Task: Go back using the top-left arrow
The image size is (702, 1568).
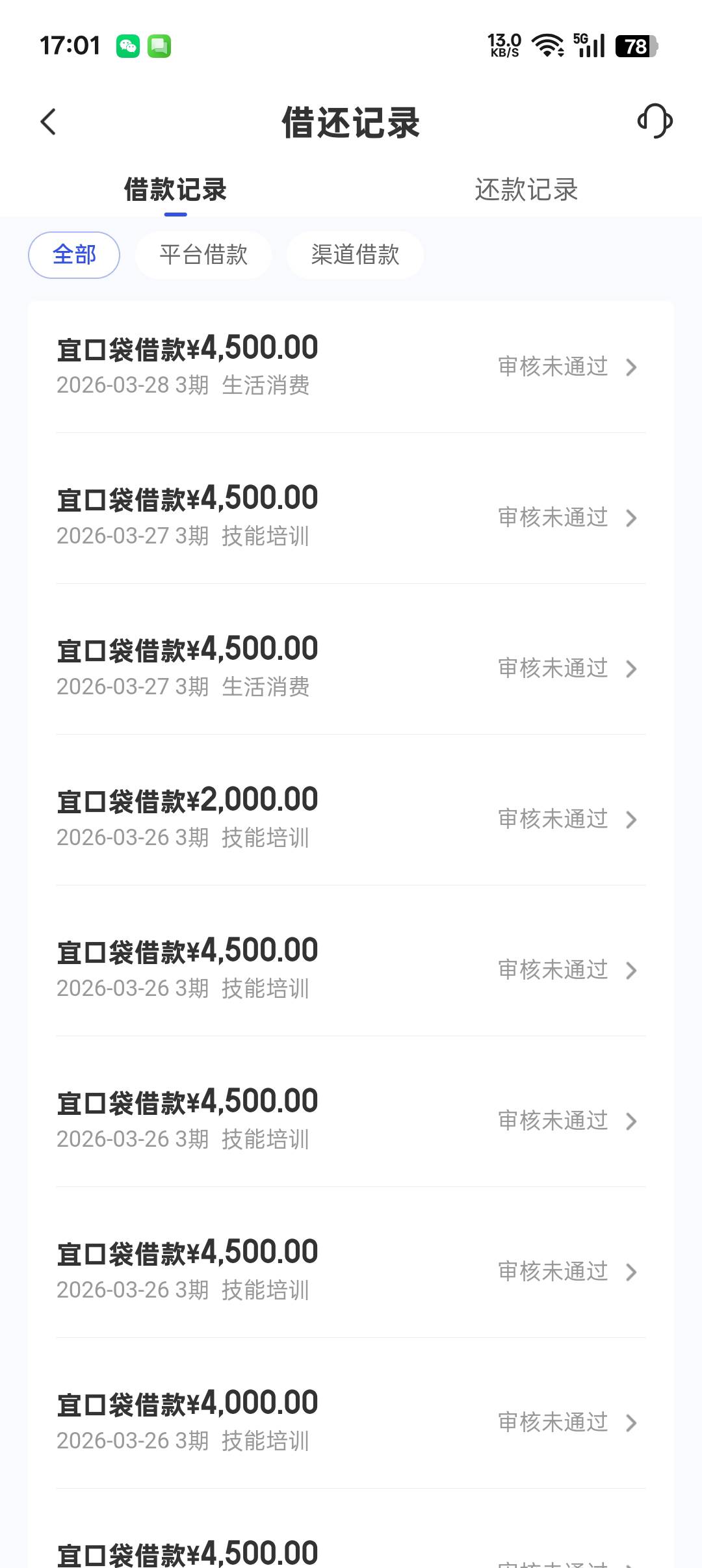Action: coord(49,122)
